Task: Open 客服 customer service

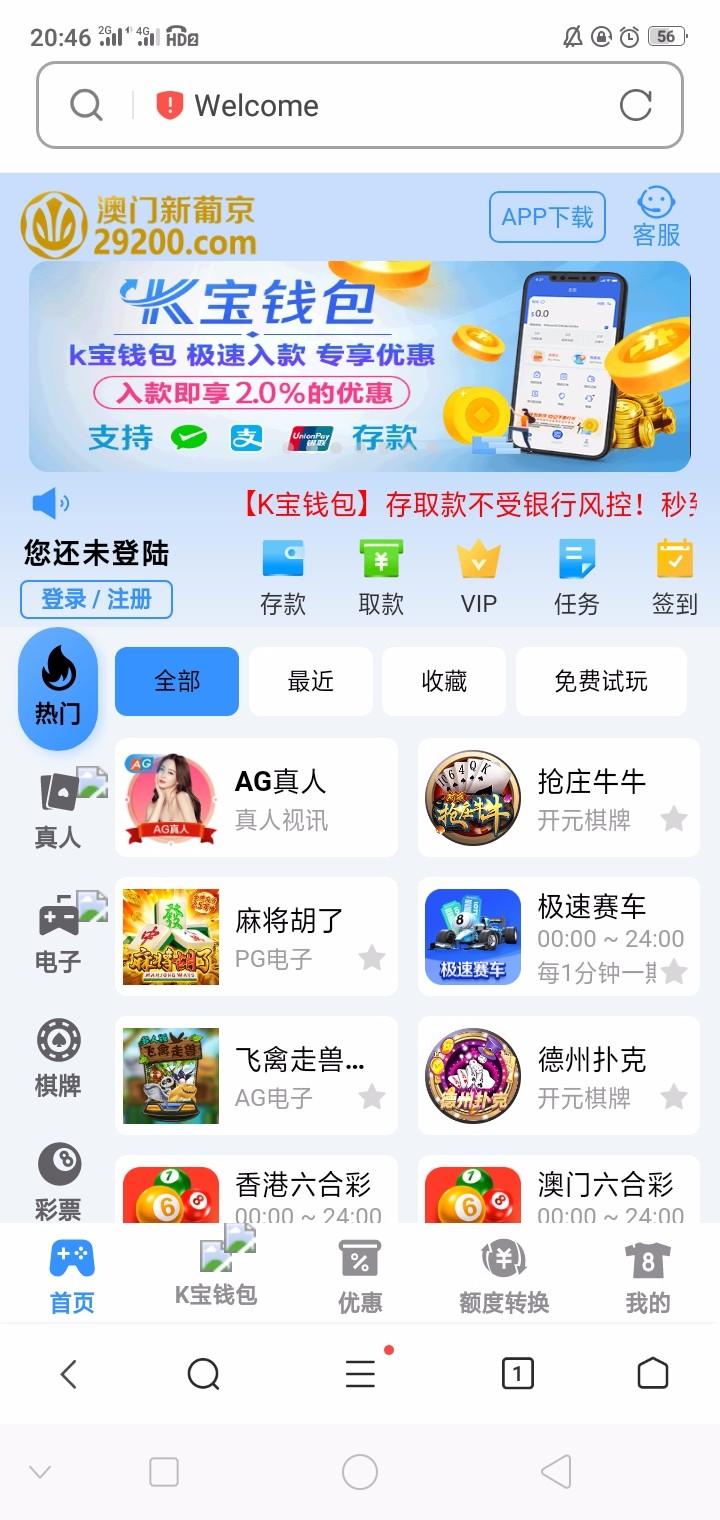Action: (656, 217)
